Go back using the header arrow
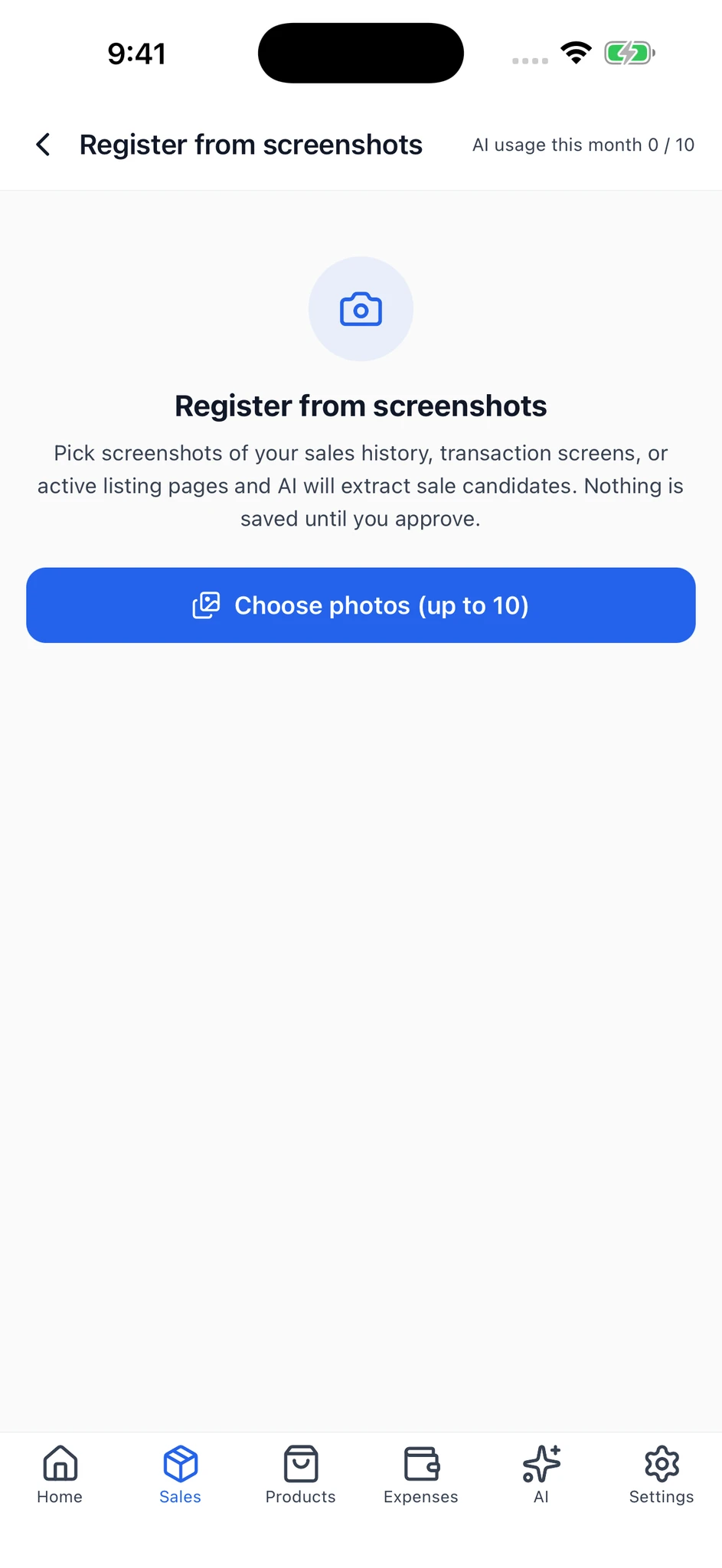Viewport: 722px width, 1568px height. (x=44, y=145)
